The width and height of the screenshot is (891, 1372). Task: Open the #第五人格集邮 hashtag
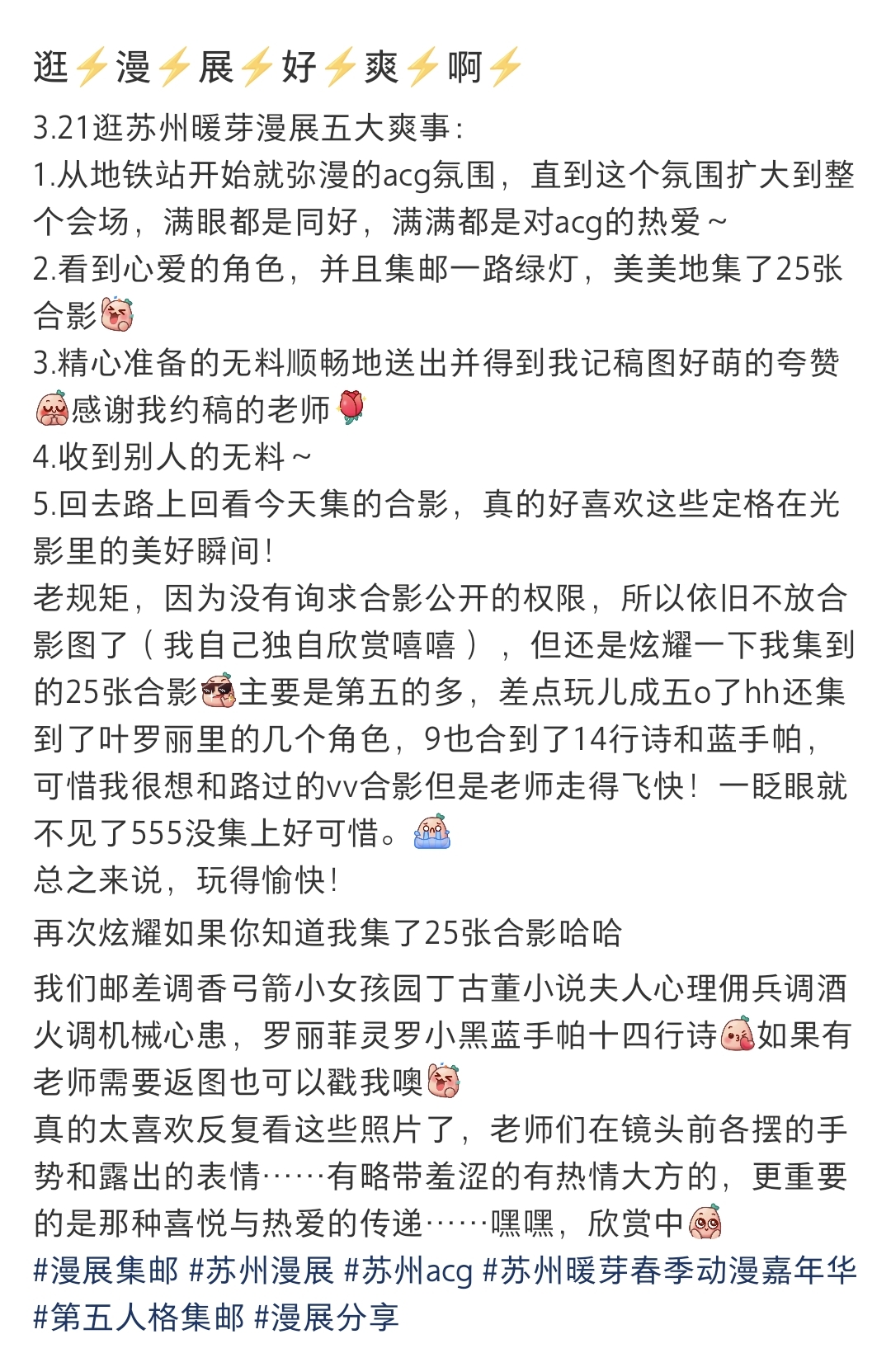[x=139, y=1318]
